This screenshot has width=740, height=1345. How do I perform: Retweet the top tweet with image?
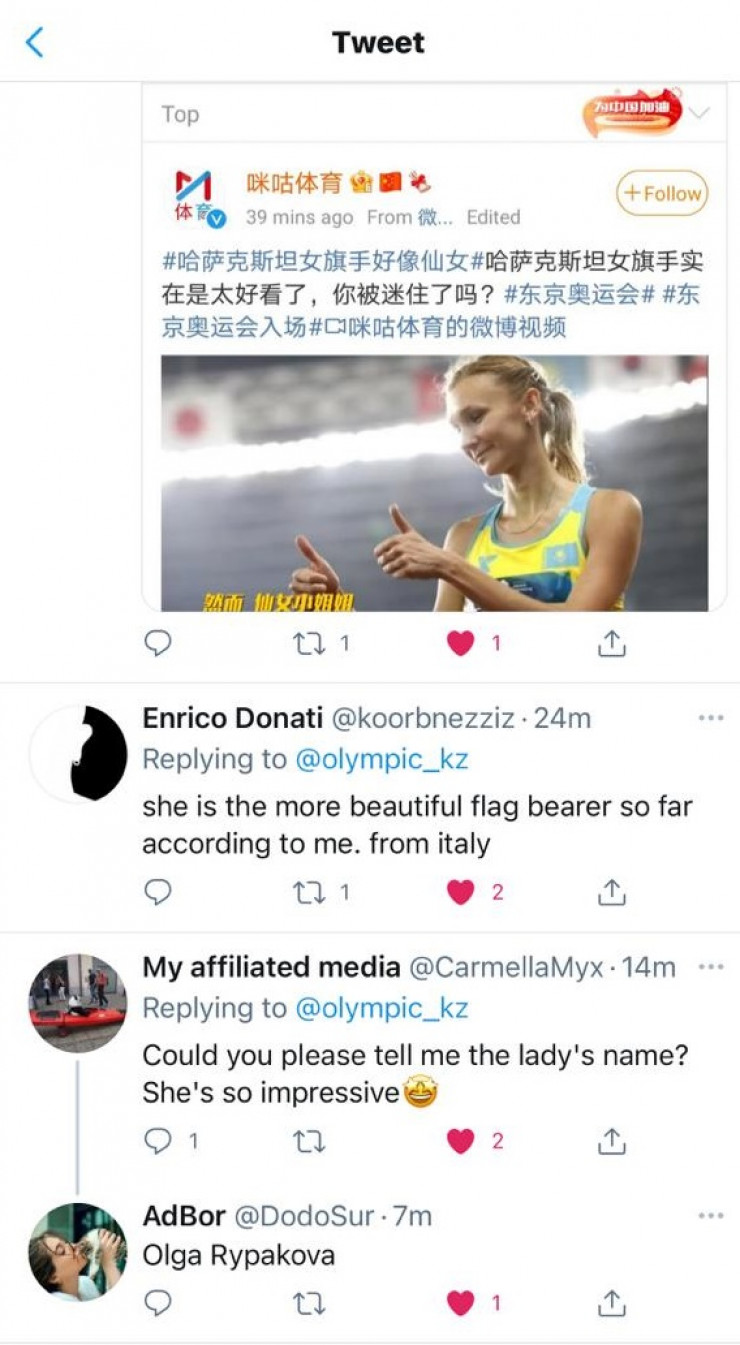click(x=308, y=643)
